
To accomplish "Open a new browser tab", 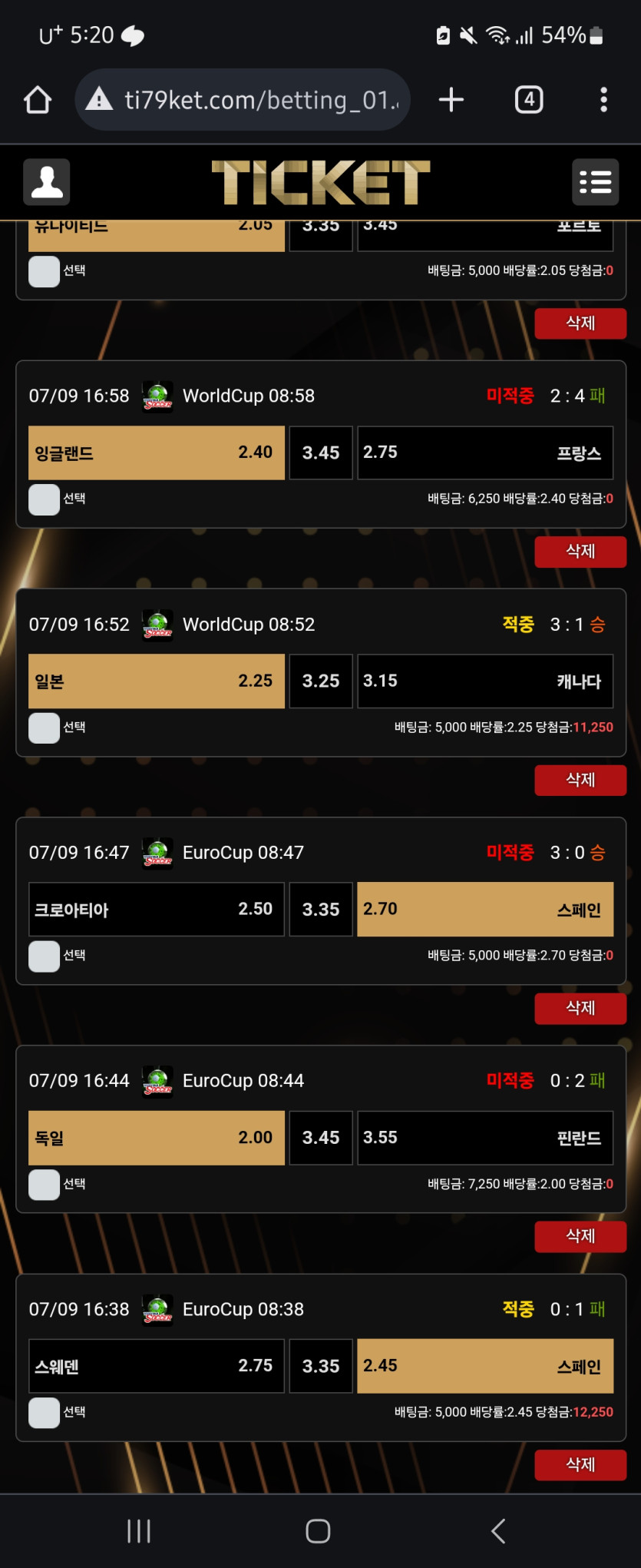I will 451,100.
